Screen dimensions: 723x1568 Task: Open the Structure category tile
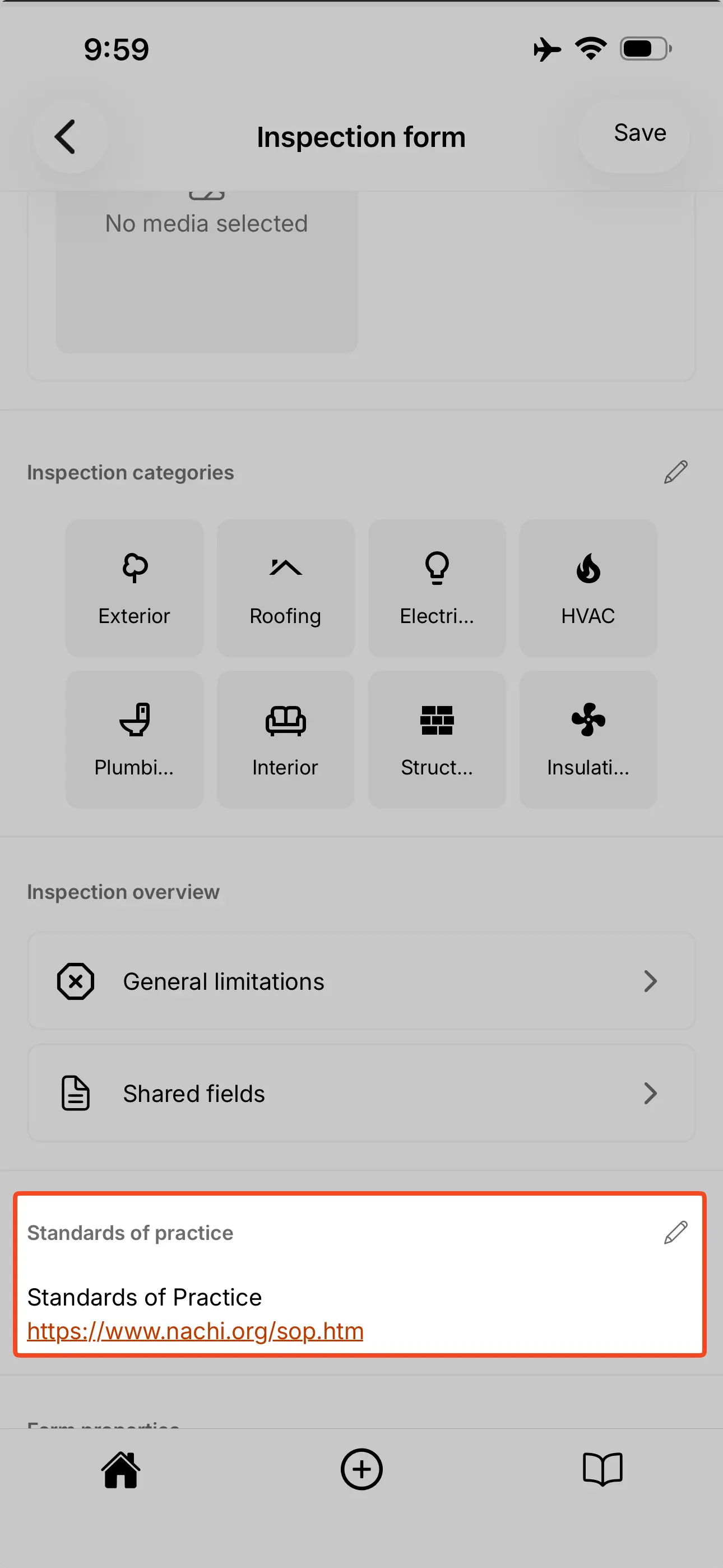coord(437,739)
